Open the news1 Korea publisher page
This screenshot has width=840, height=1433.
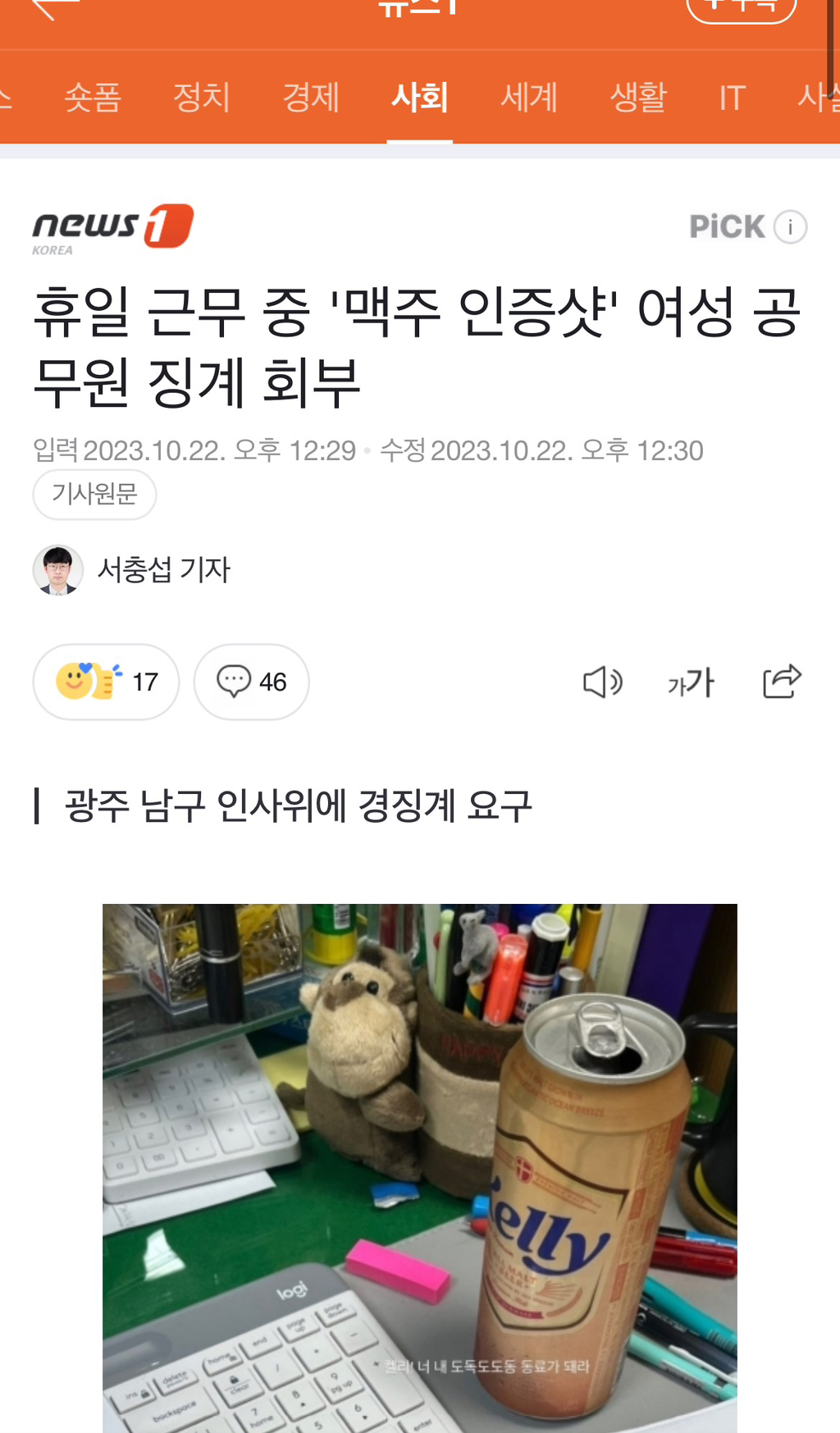[113, 228]
